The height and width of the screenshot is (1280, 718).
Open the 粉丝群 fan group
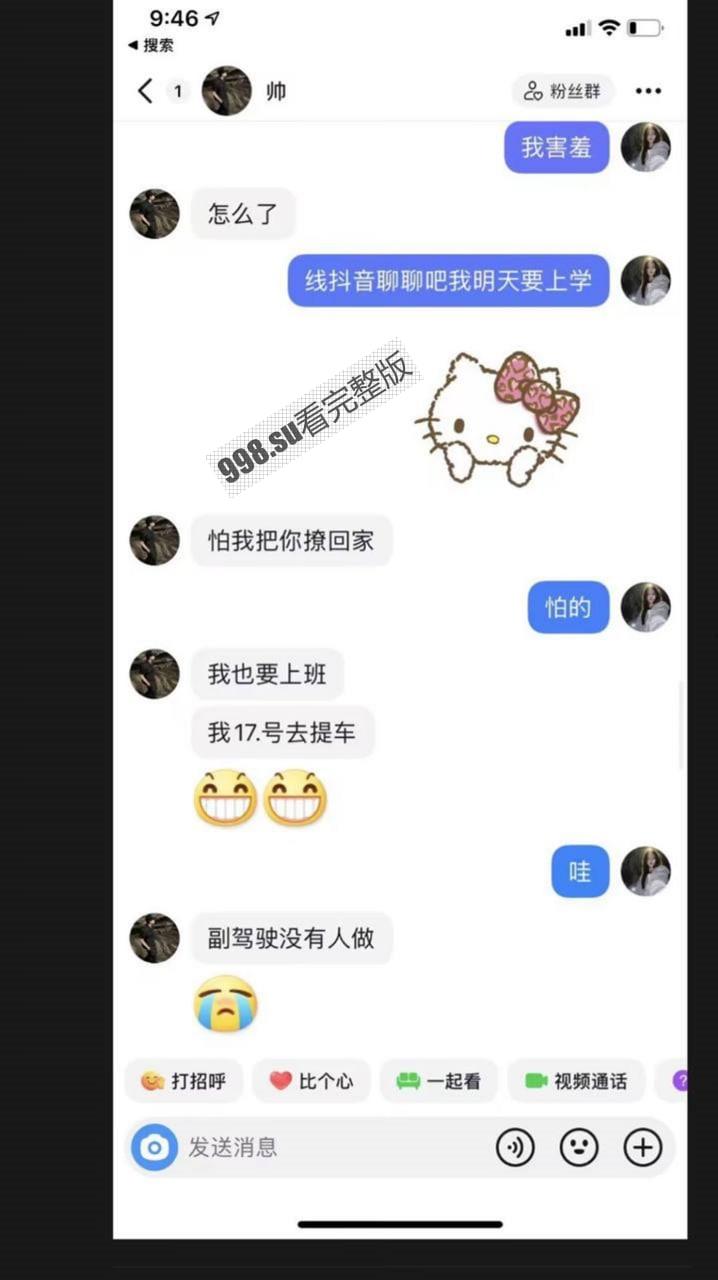click(563, 91)
